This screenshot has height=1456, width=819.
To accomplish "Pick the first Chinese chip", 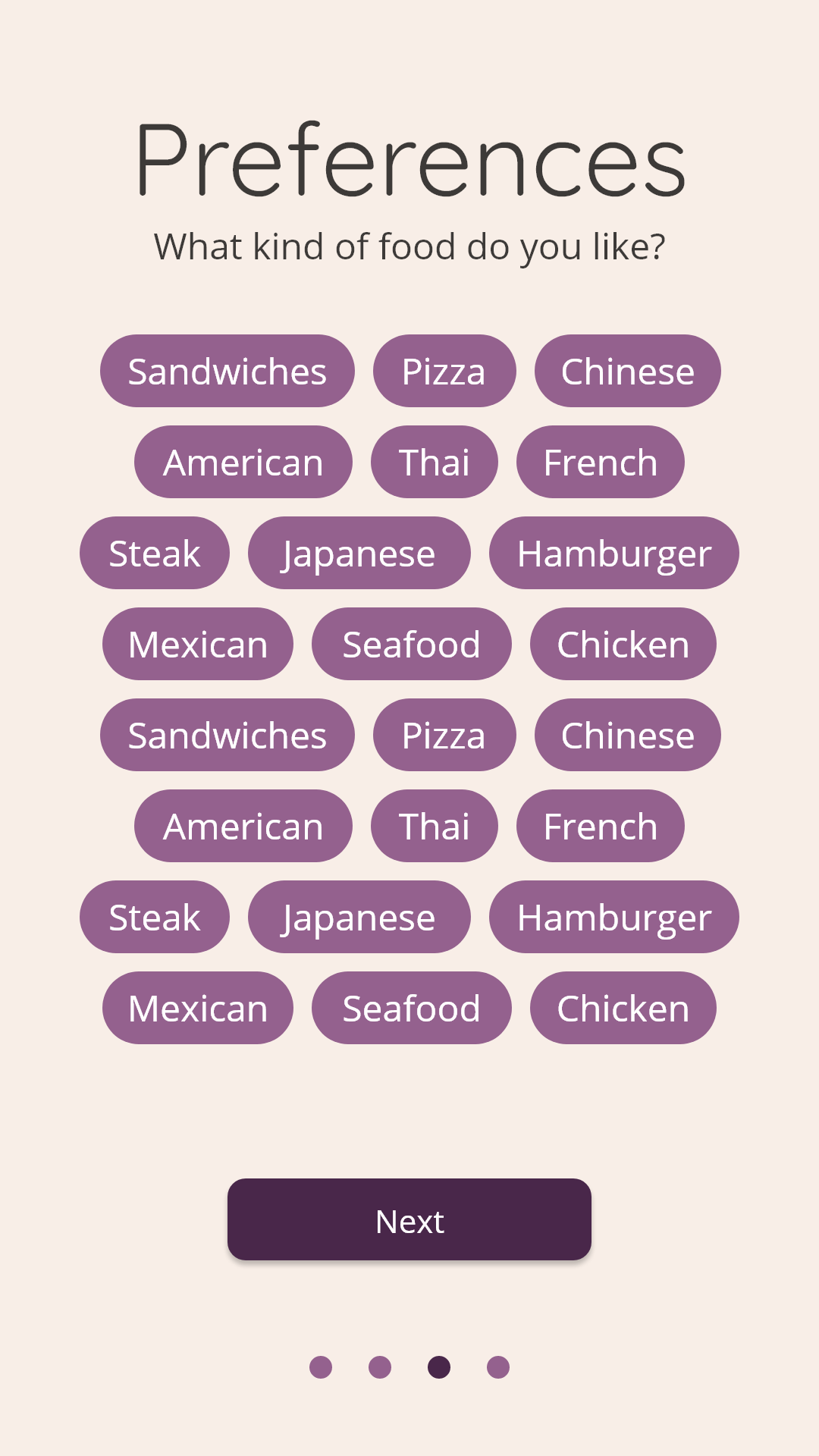I will (627, 371).
